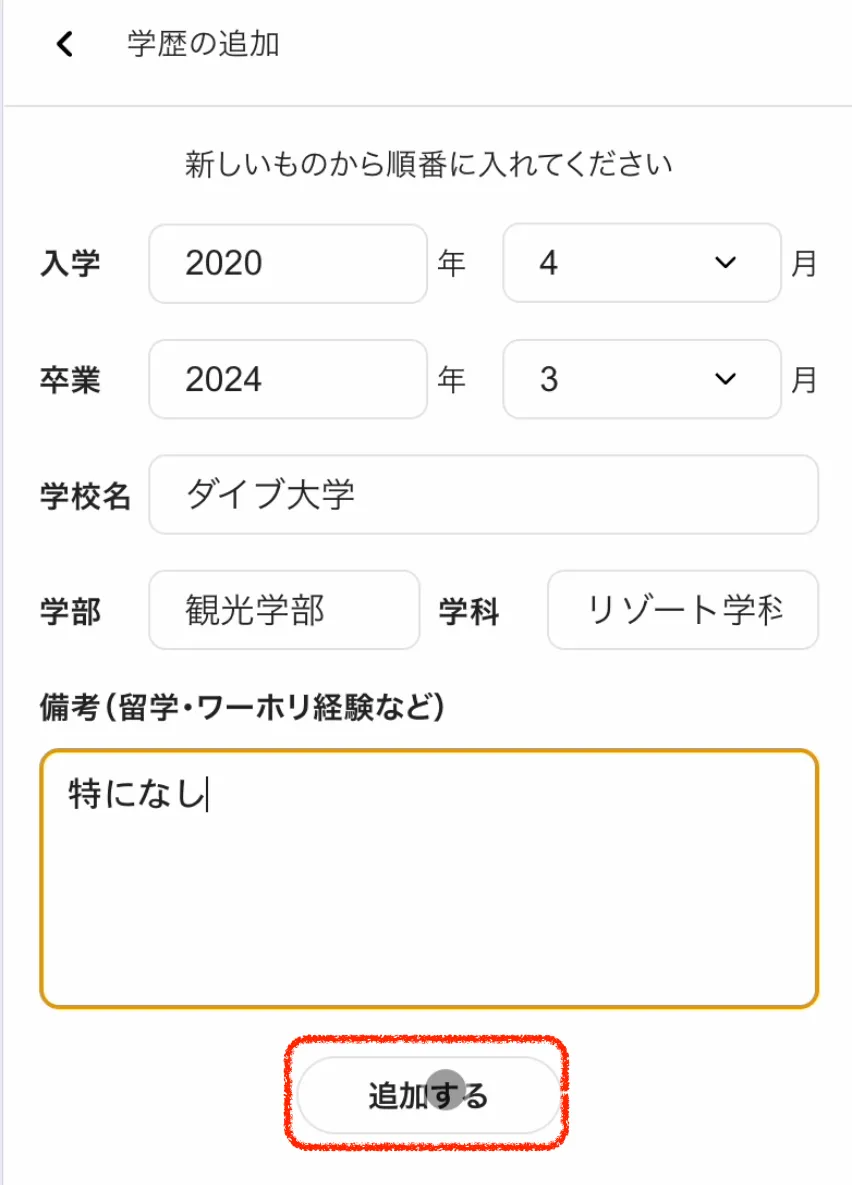Focus the 学科 field showing リゾート学科
The image size is (852, 1185).
point(682,610)
